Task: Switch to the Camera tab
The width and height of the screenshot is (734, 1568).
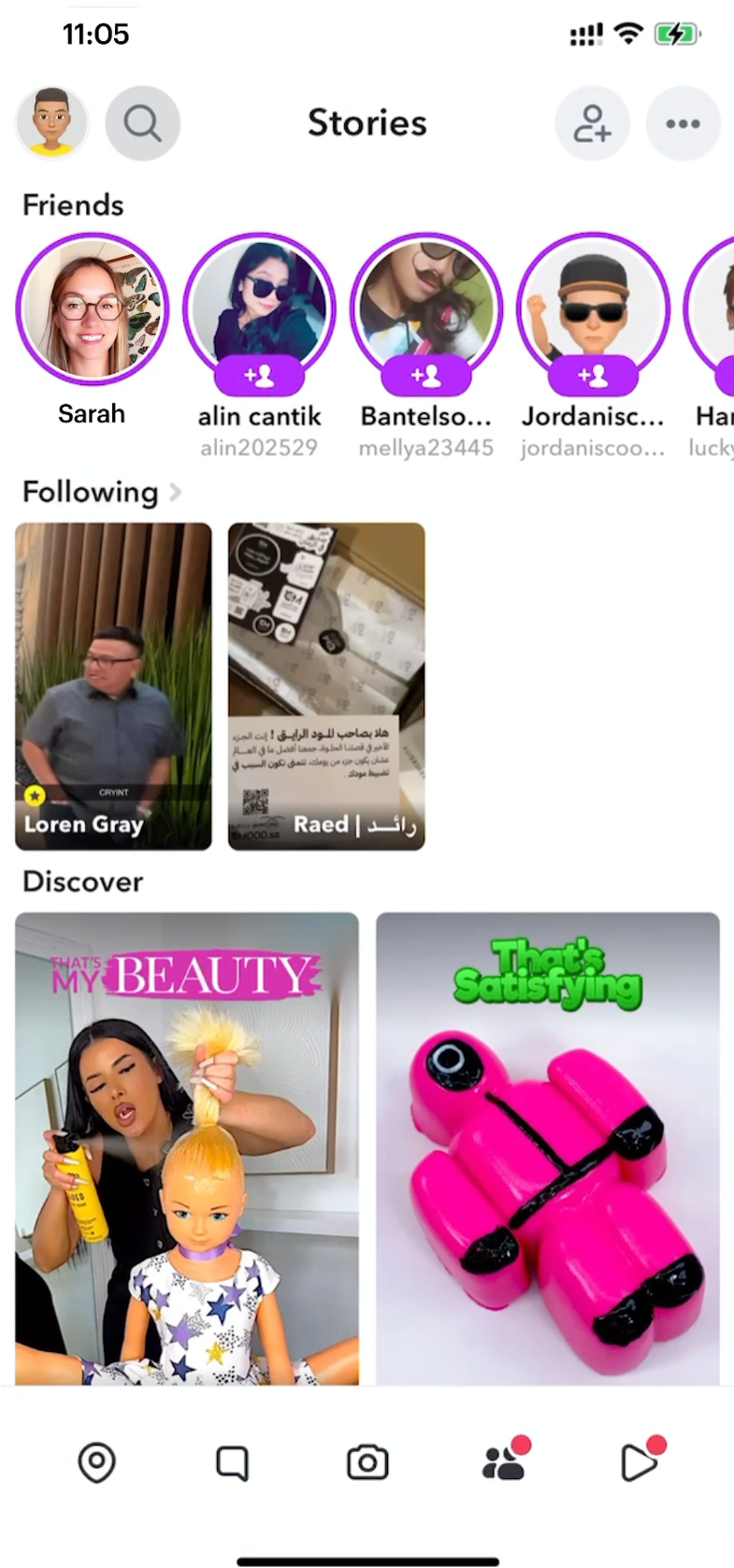Action: (367, 1462)
